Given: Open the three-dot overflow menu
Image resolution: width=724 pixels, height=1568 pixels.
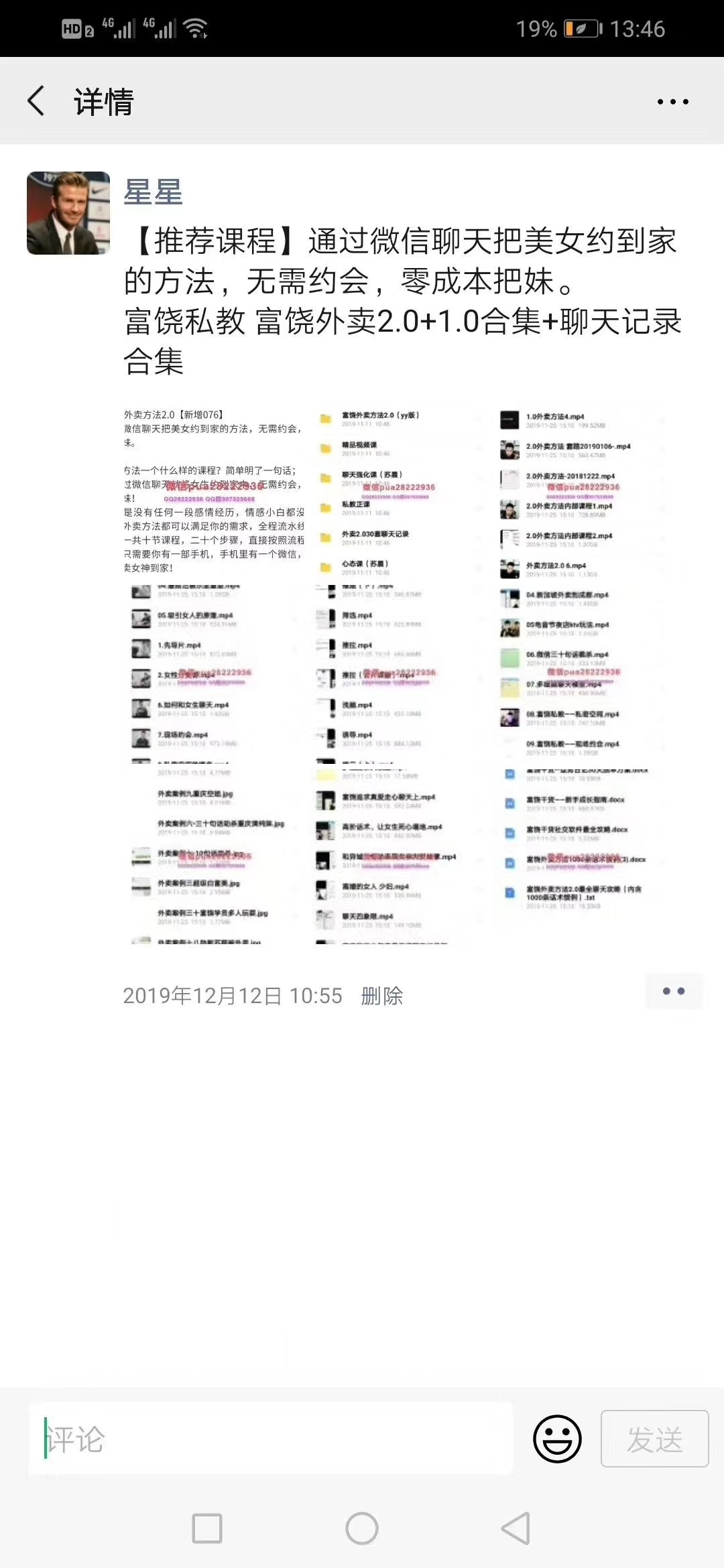Looking at the screenshot, I should 672,102.
